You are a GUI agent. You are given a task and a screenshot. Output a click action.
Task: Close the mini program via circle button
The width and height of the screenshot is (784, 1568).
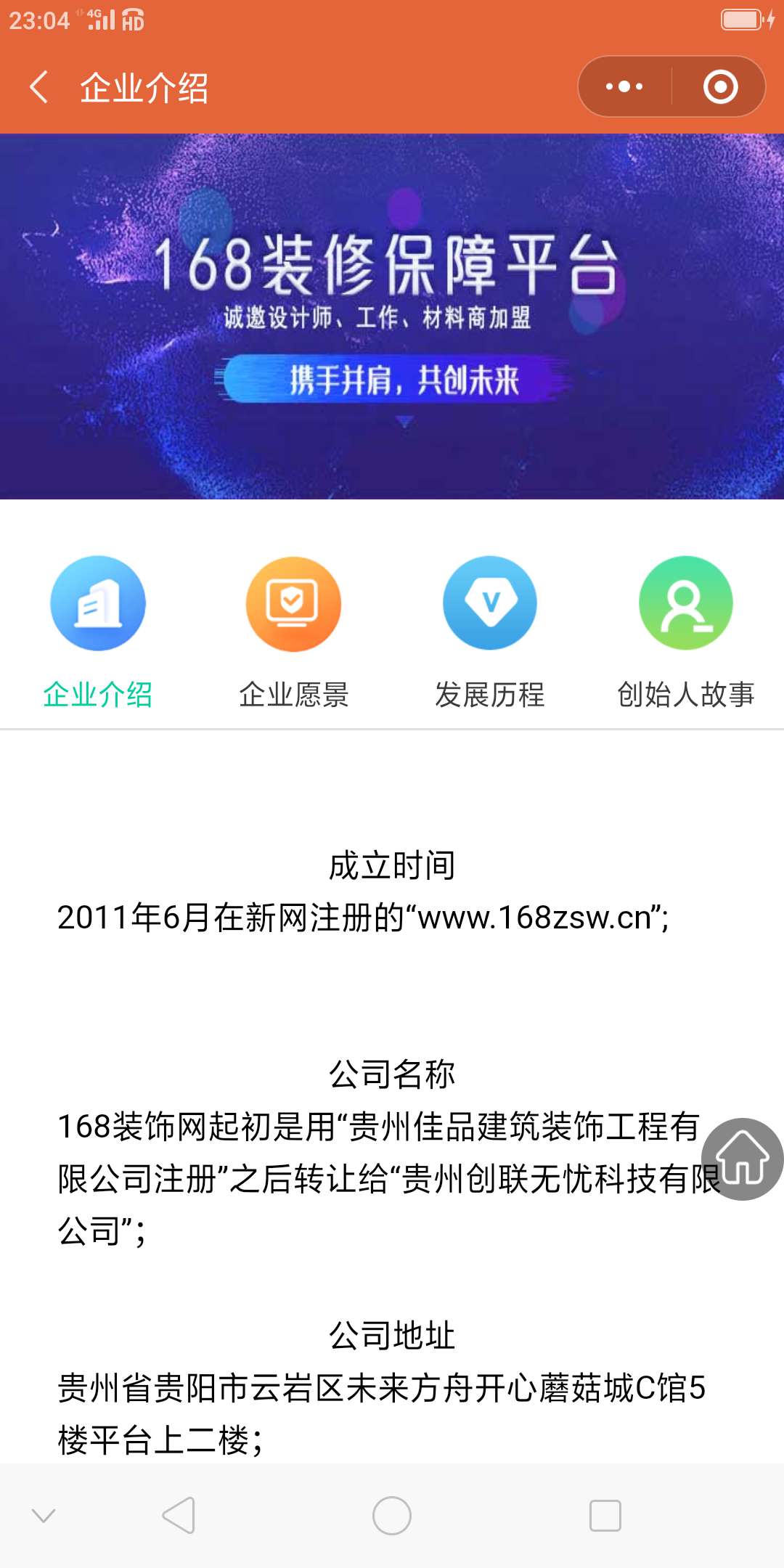(x=720, y=87)
